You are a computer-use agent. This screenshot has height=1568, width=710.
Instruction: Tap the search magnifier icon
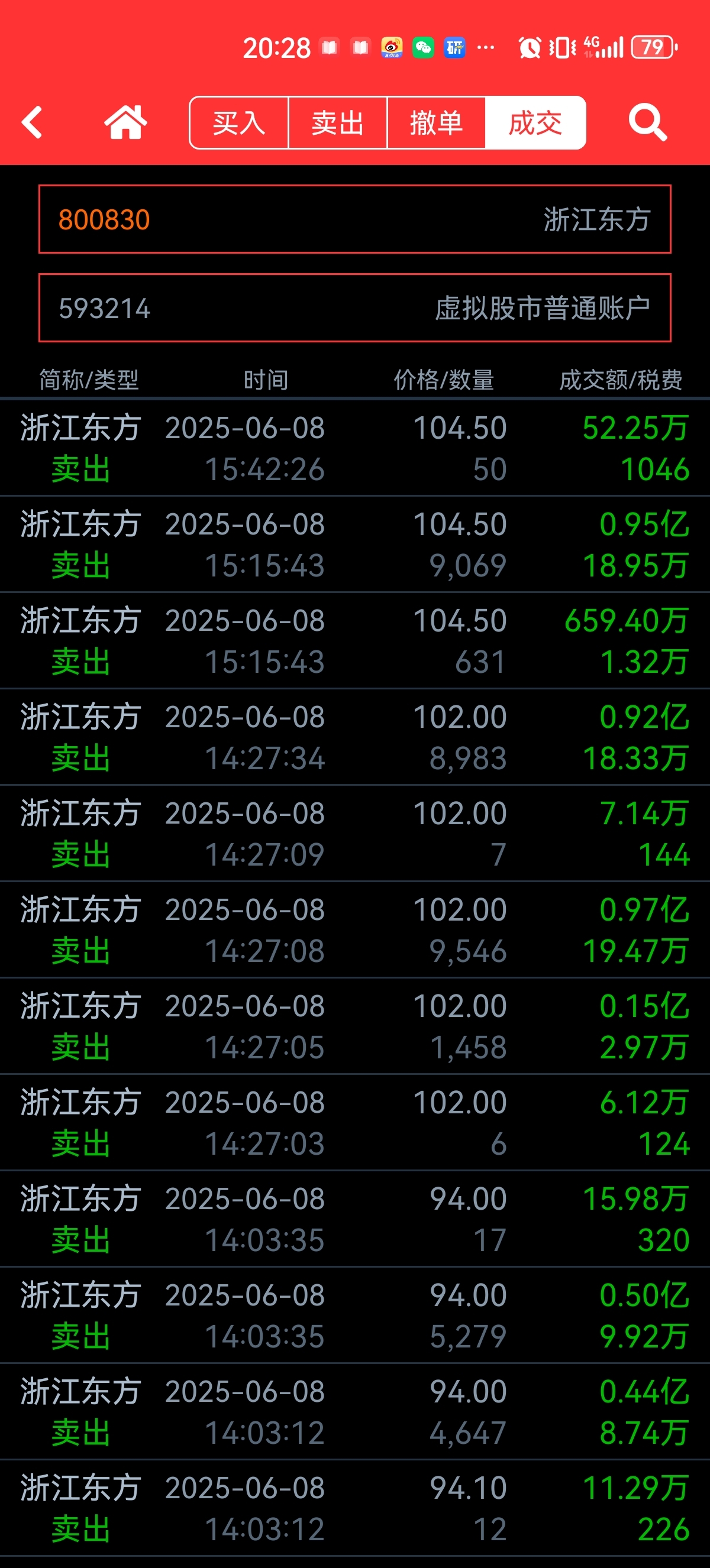pos(648,122)
